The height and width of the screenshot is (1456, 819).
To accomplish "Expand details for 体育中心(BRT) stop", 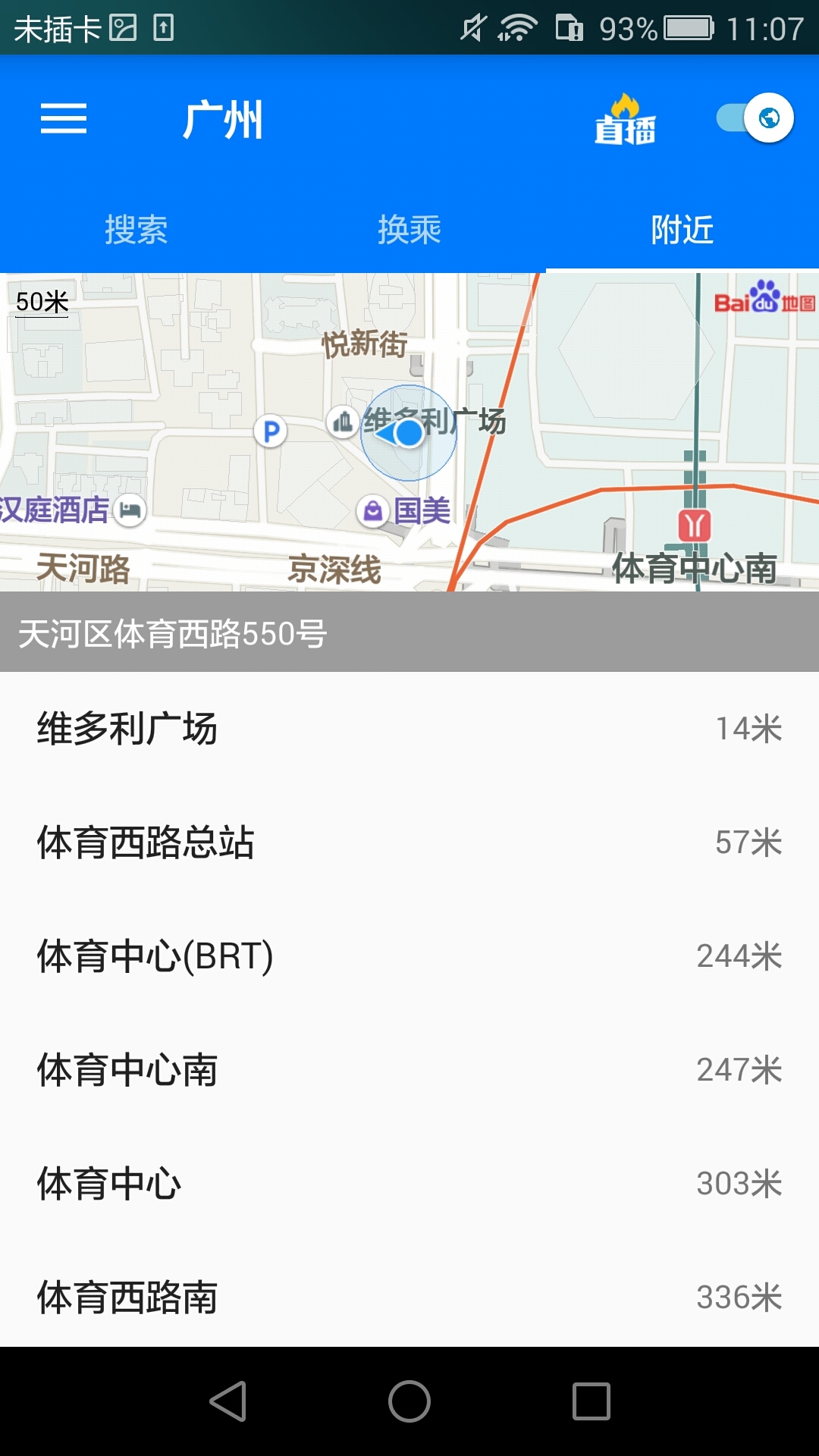I will pos(409,957).
